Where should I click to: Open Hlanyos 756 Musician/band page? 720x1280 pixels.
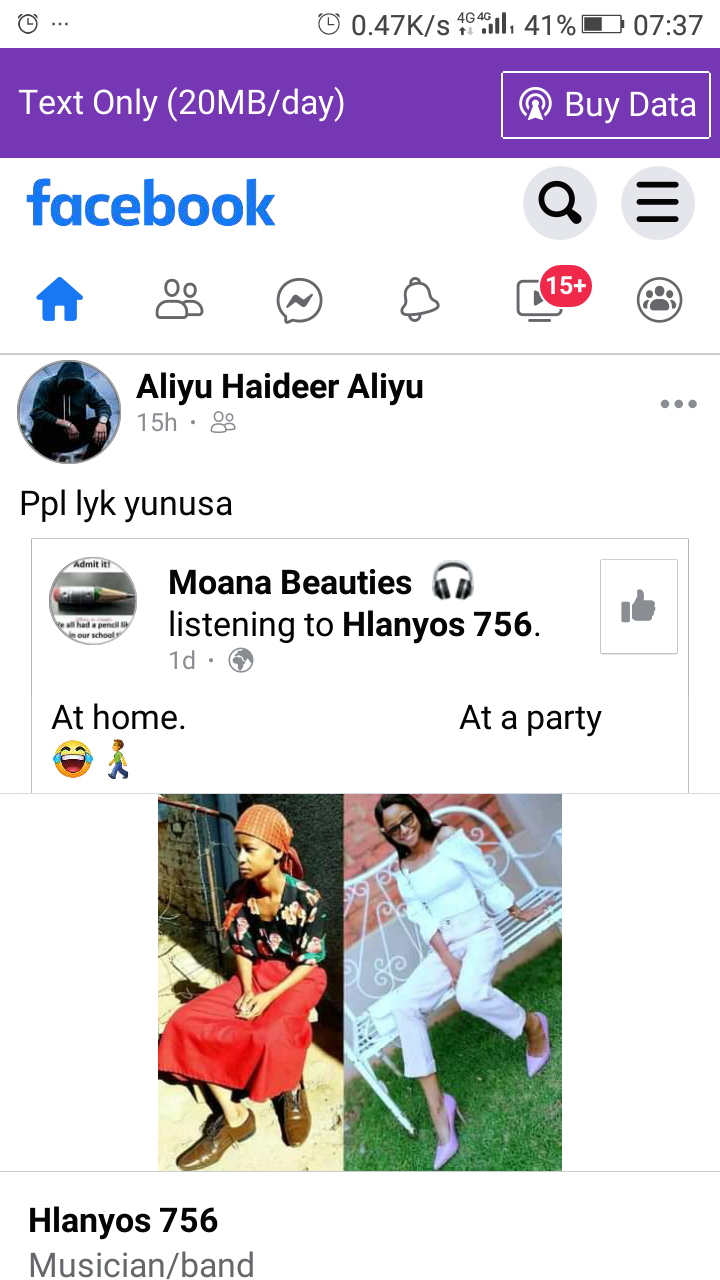(x=123, y=1221)
